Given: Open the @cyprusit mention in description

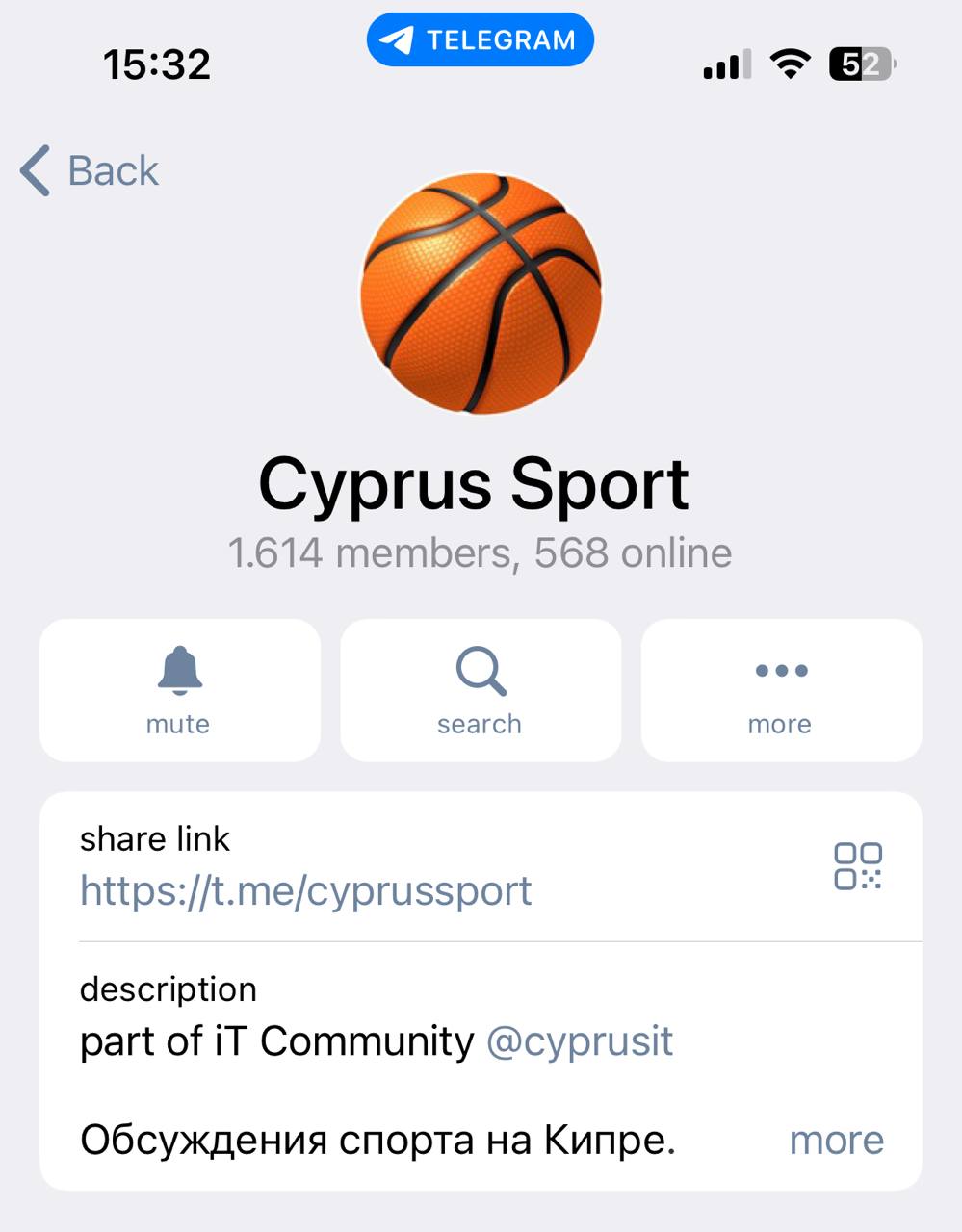Looking at the screenshot, I should 580,1041.
